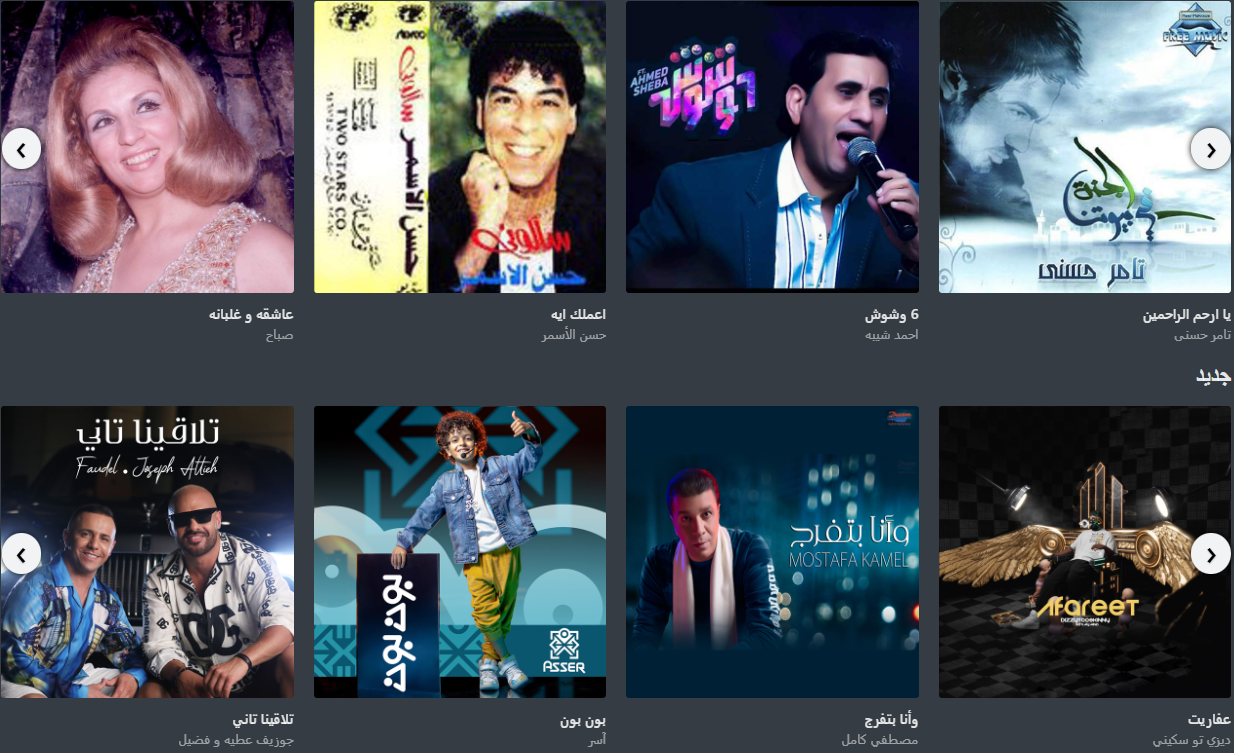This screenshot has height=753, width=1234.
Task: Open the album يا ارحم الراحمين by تامر حسنى
Action: pyautogui.click(x=1085, y=147)
